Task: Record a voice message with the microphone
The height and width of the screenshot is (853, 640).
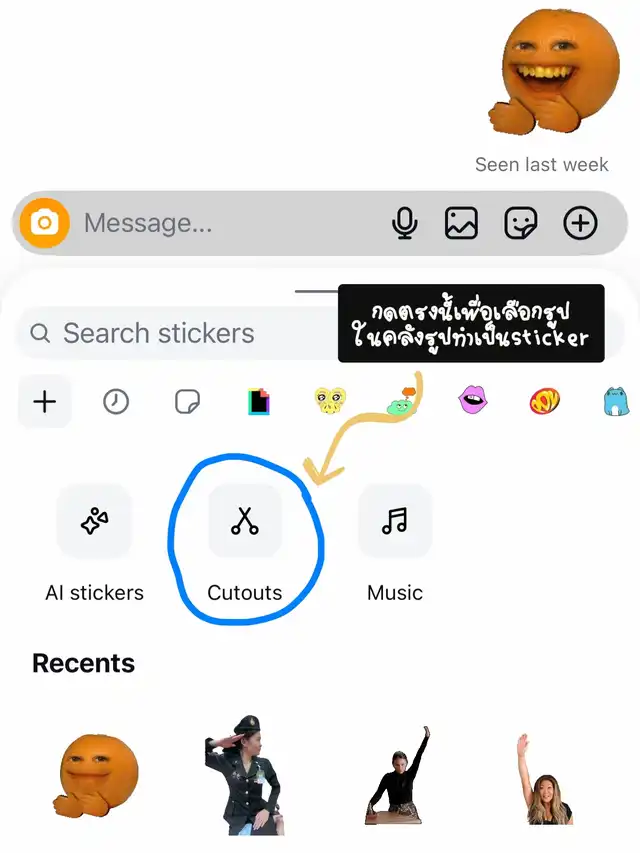Action: (x=404, y=222)
